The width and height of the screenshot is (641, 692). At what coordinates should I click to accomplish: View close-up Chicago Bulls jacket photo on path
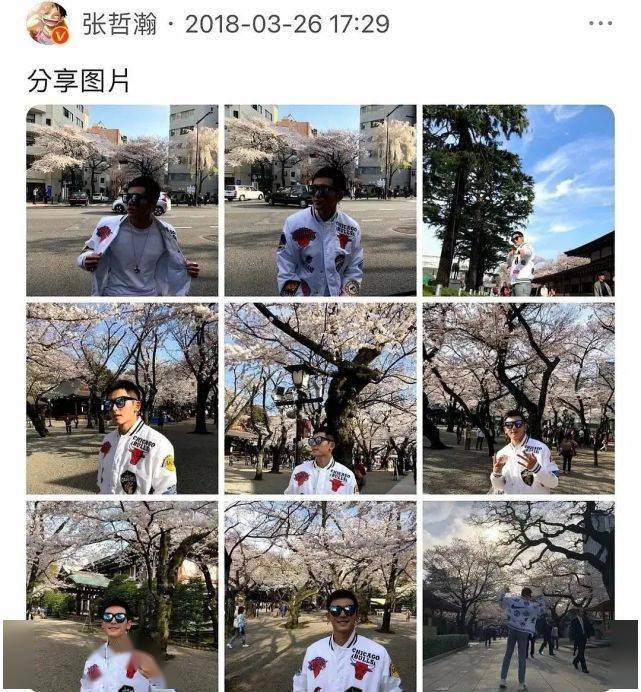pos(320,596)
